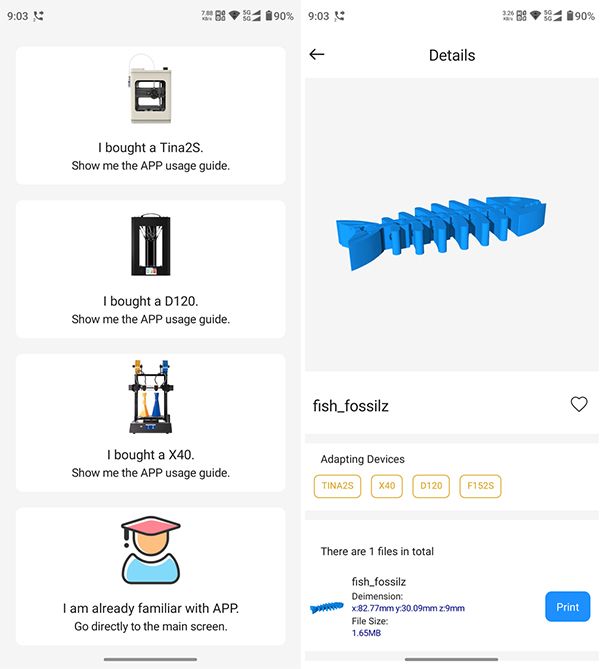Select the D120 device chip
The image size is (600, 669).
[431, 486]
